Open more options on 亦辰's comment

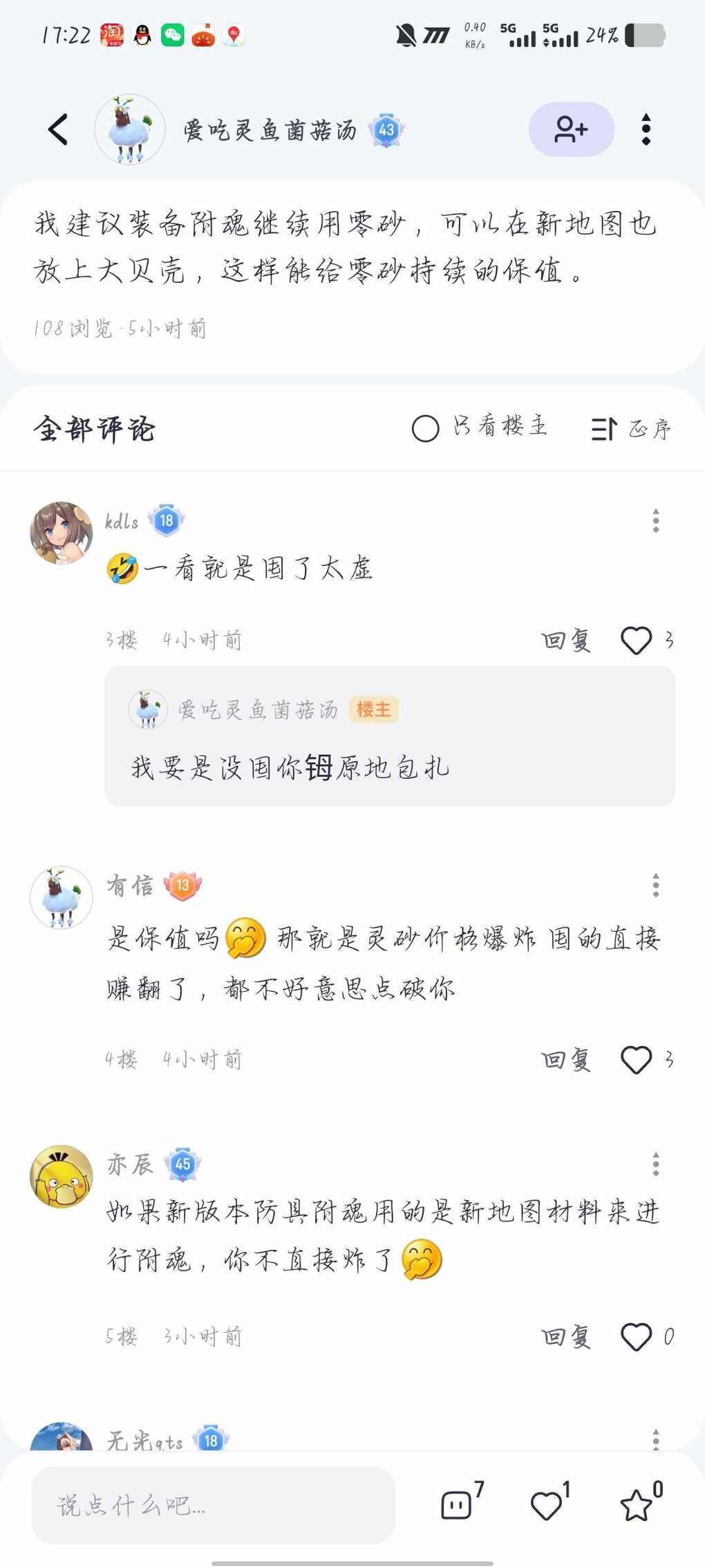(x=655, y=1164)
